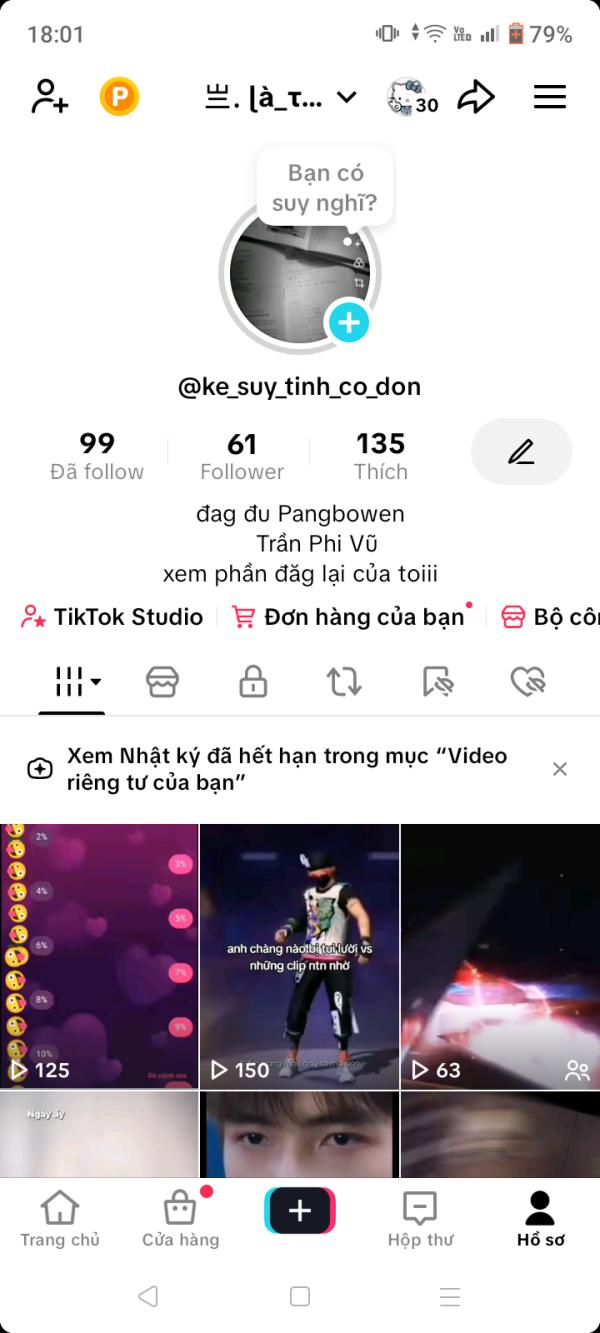
Task: Open the gold coin rewards icon
Action: 119,97
